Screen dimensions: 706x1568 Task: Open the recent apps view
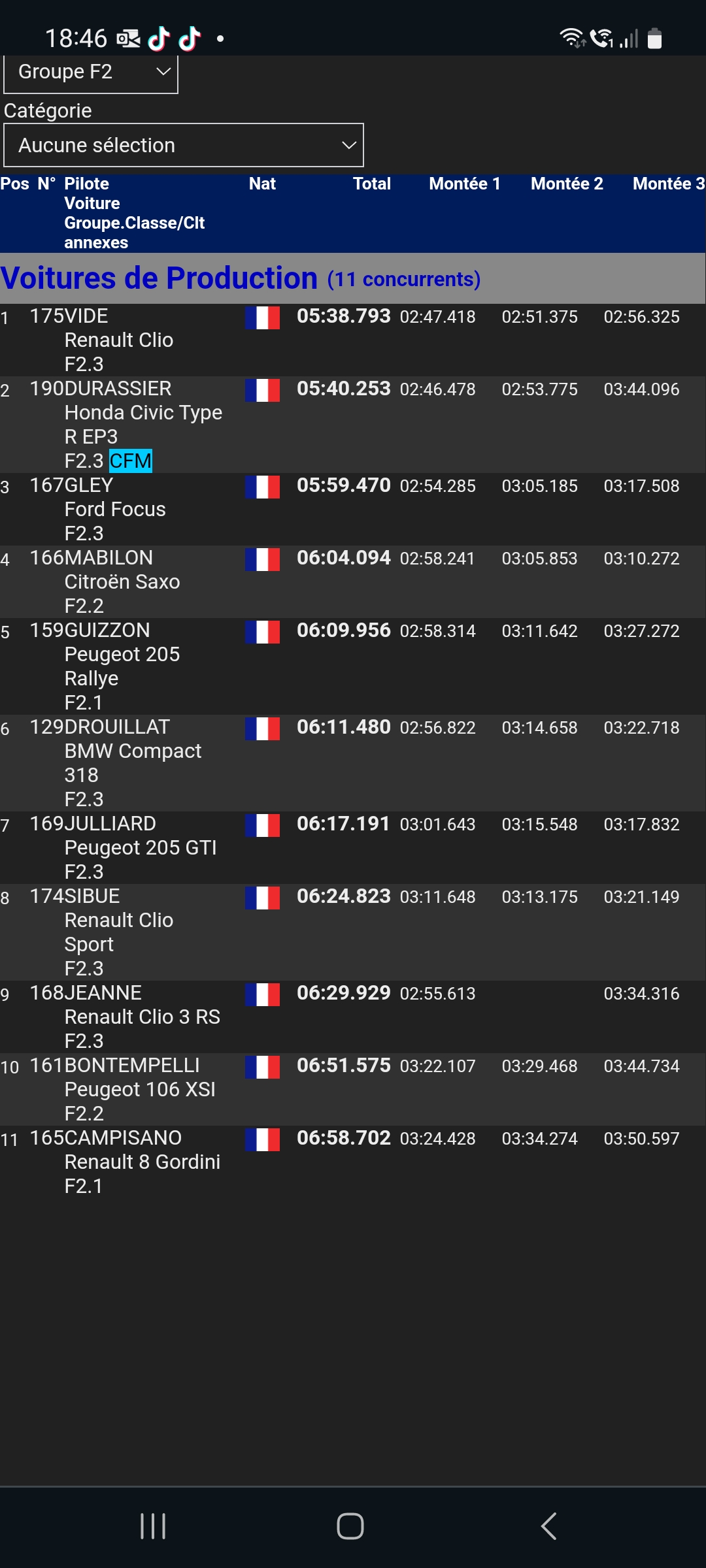pyautogui.click(x=153, y=1526)
